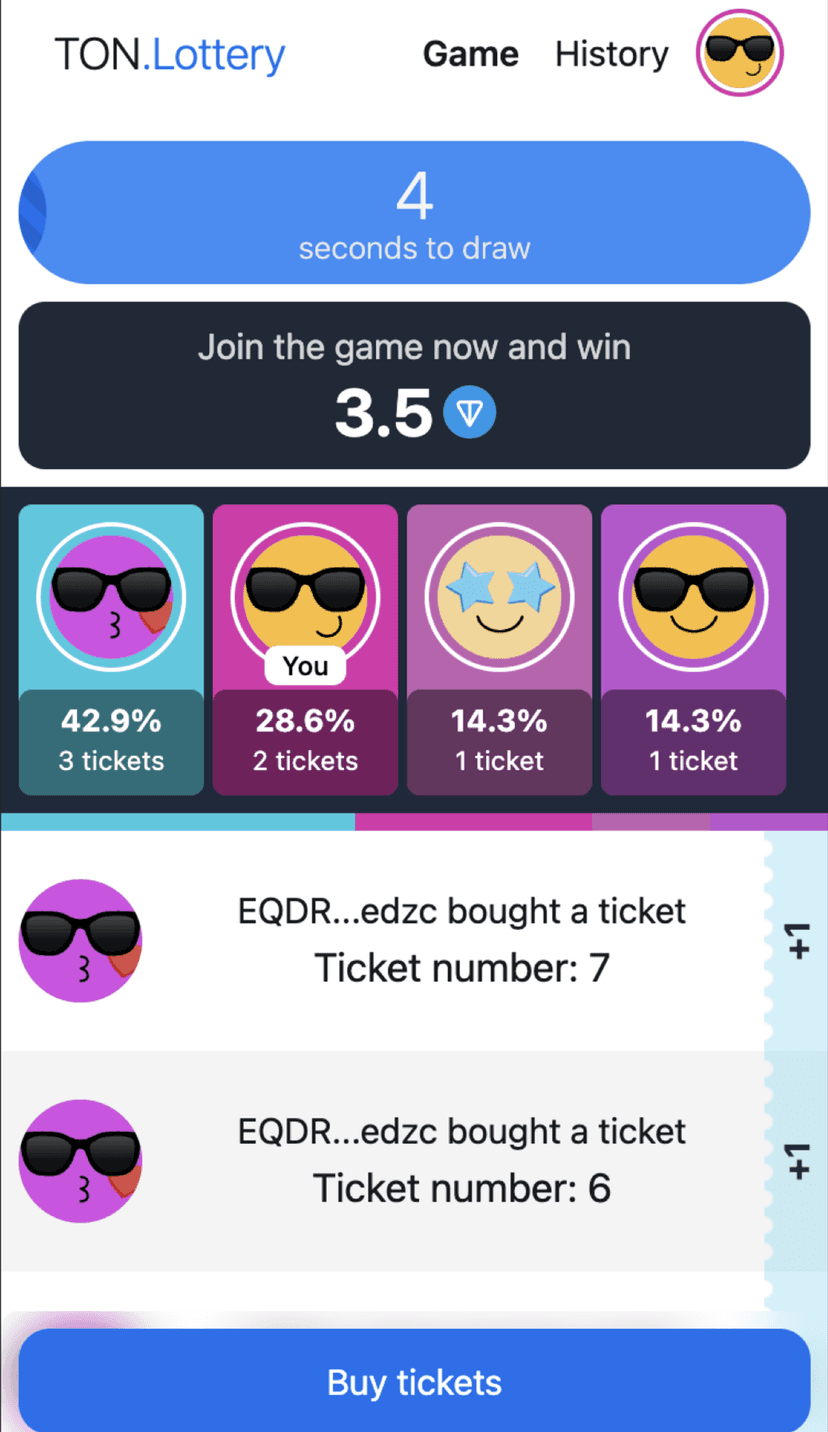Go to TON.Lottery home logo
Screen dimensions: 828x1432
[170, 54]
